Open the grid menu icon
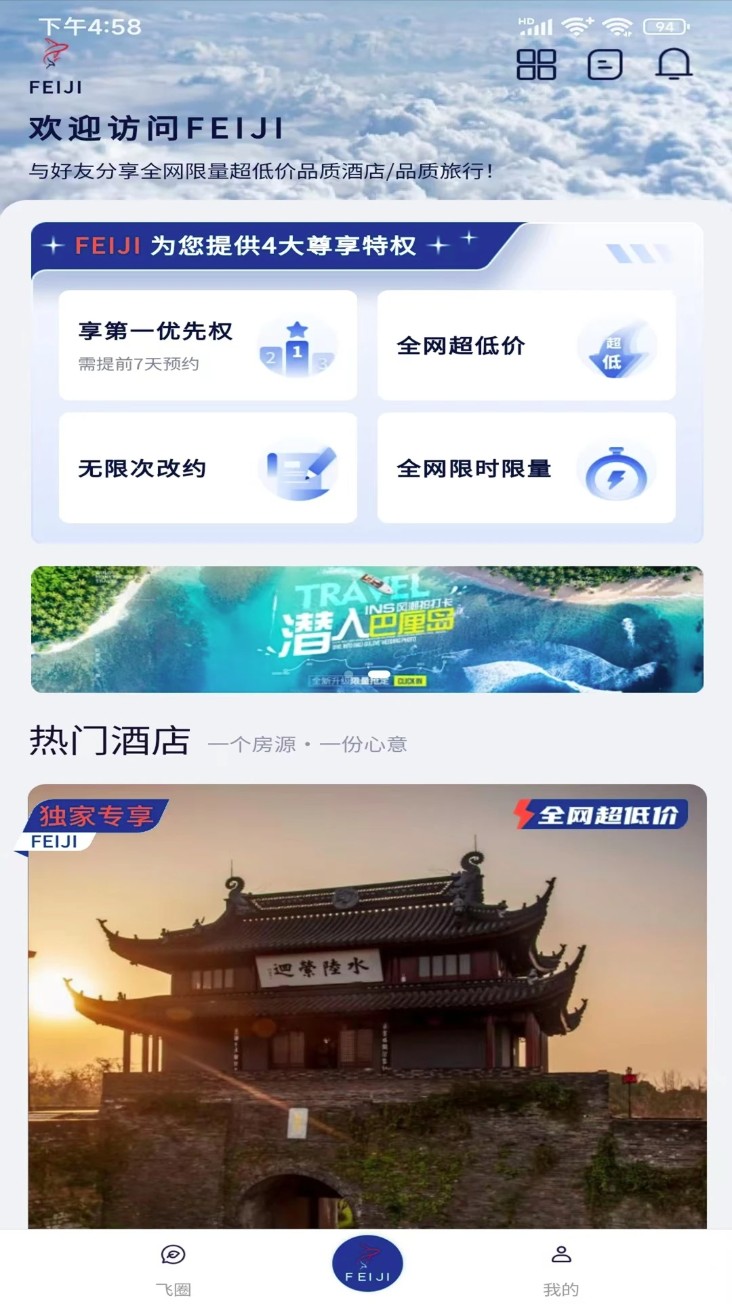 (x=536, y=65)
